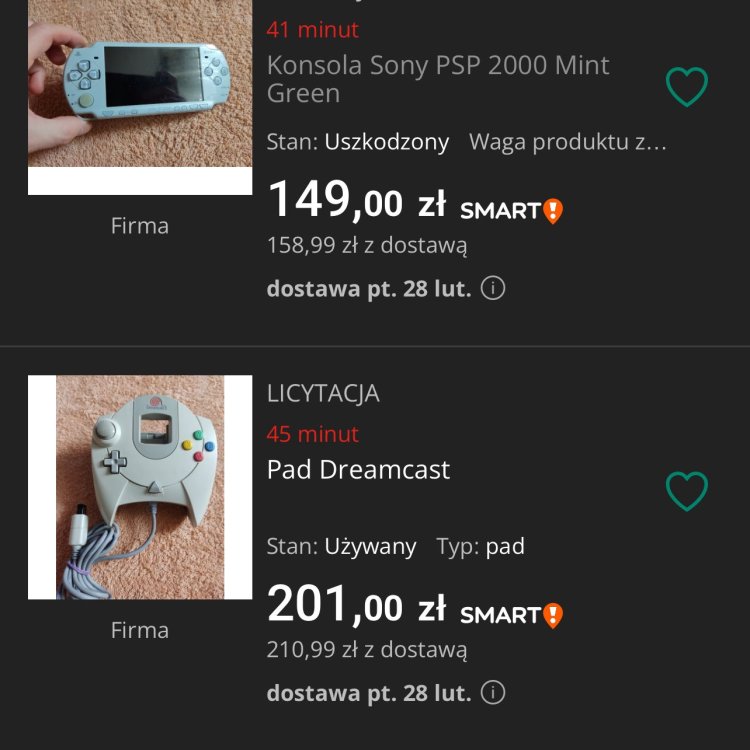
Task: Open the Pad Dreamcast auction title
Action: (358, 469)
